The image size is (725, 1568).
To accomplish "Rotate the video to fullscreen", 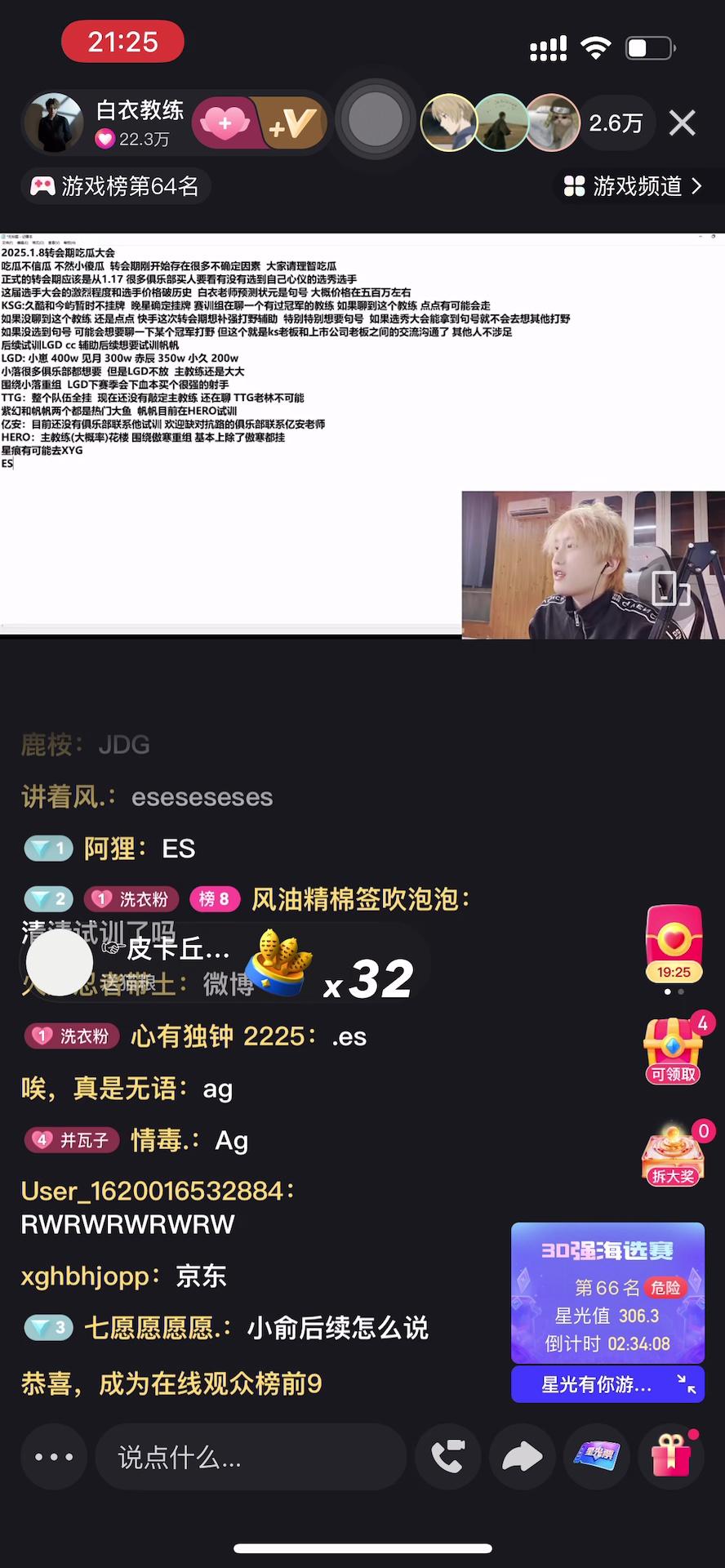I will pyautogui.click(x=671, y=588).
